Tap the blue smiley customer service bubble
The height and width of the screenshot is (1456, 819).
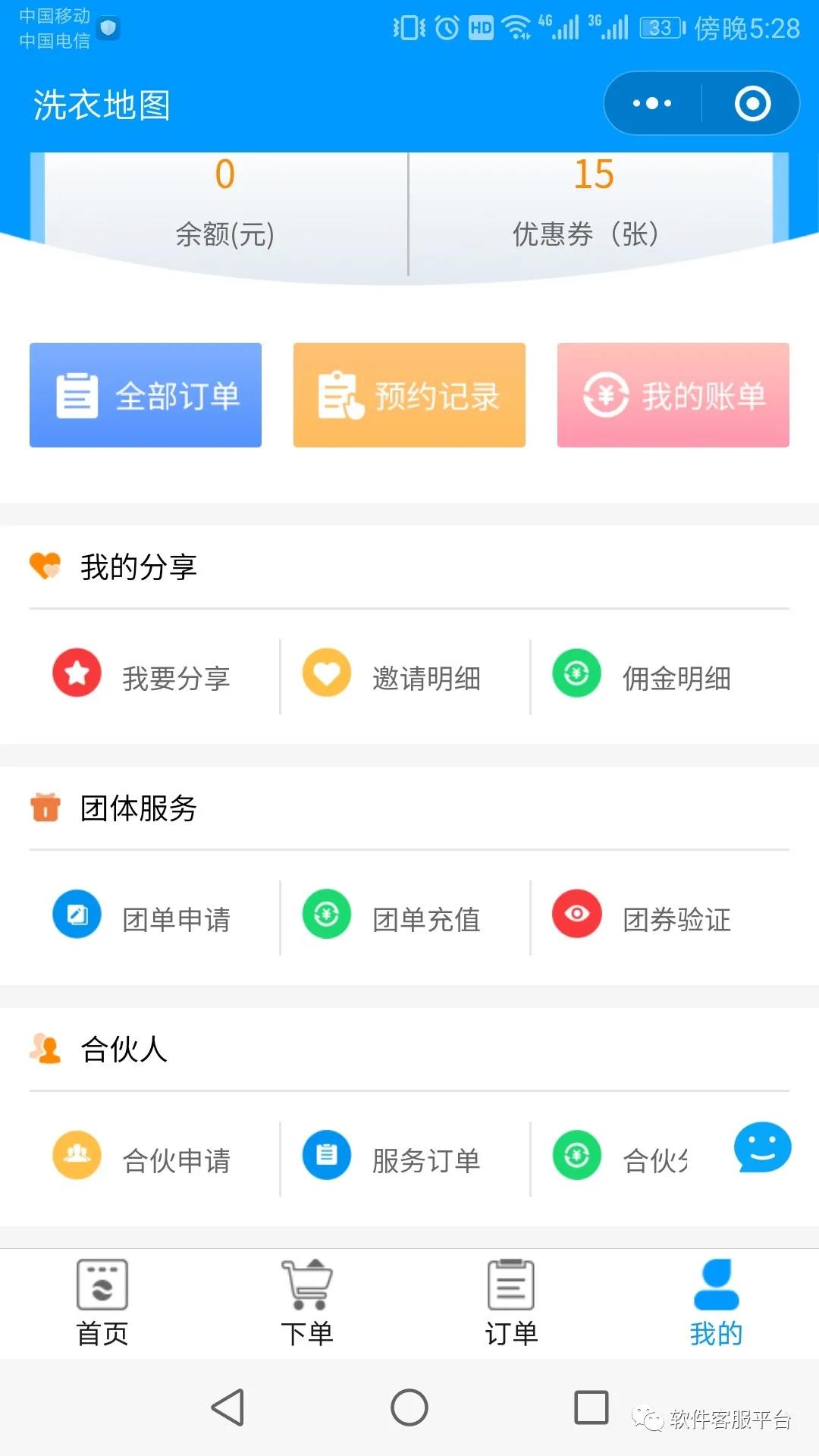pos(762,1147)
